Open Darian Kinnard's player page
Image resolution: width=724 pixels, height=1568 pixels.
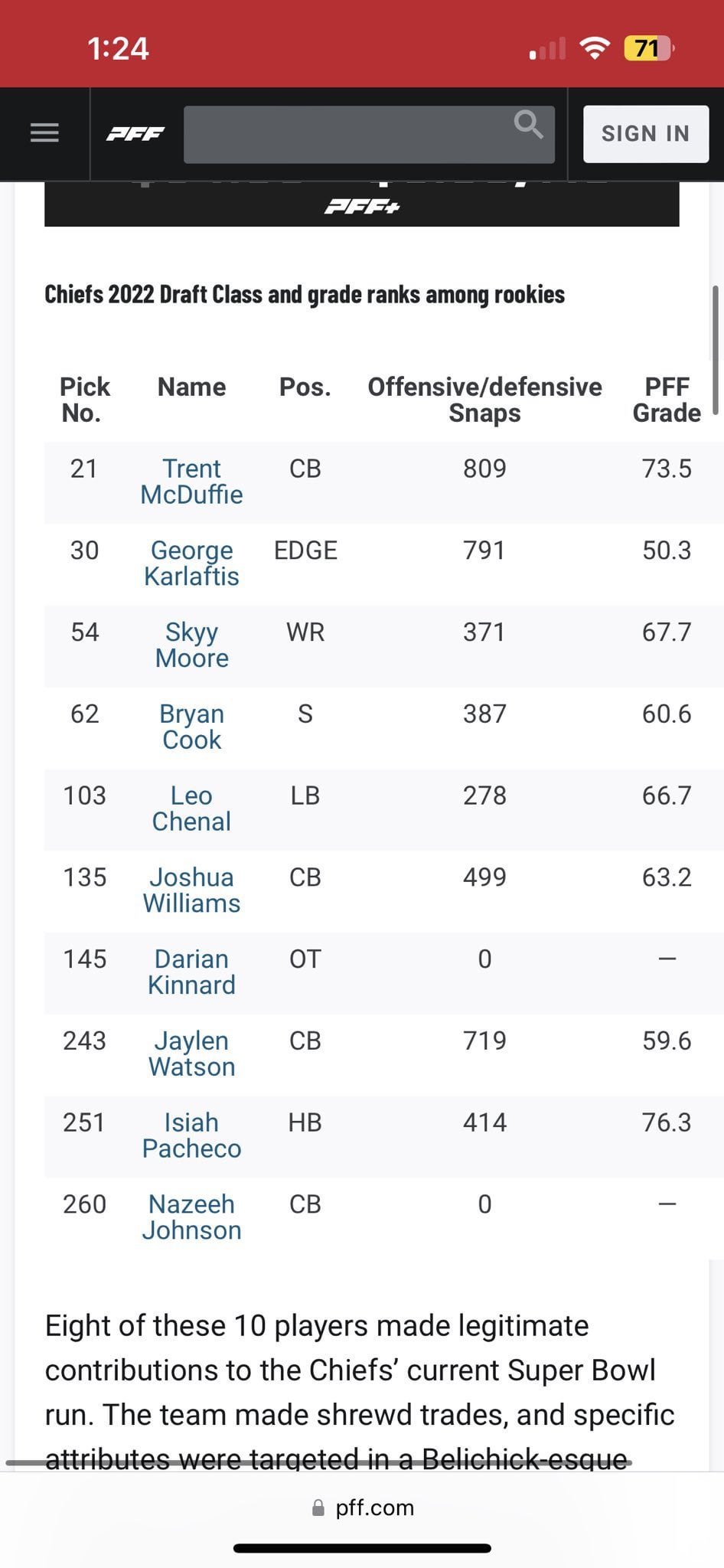[191, 972]
